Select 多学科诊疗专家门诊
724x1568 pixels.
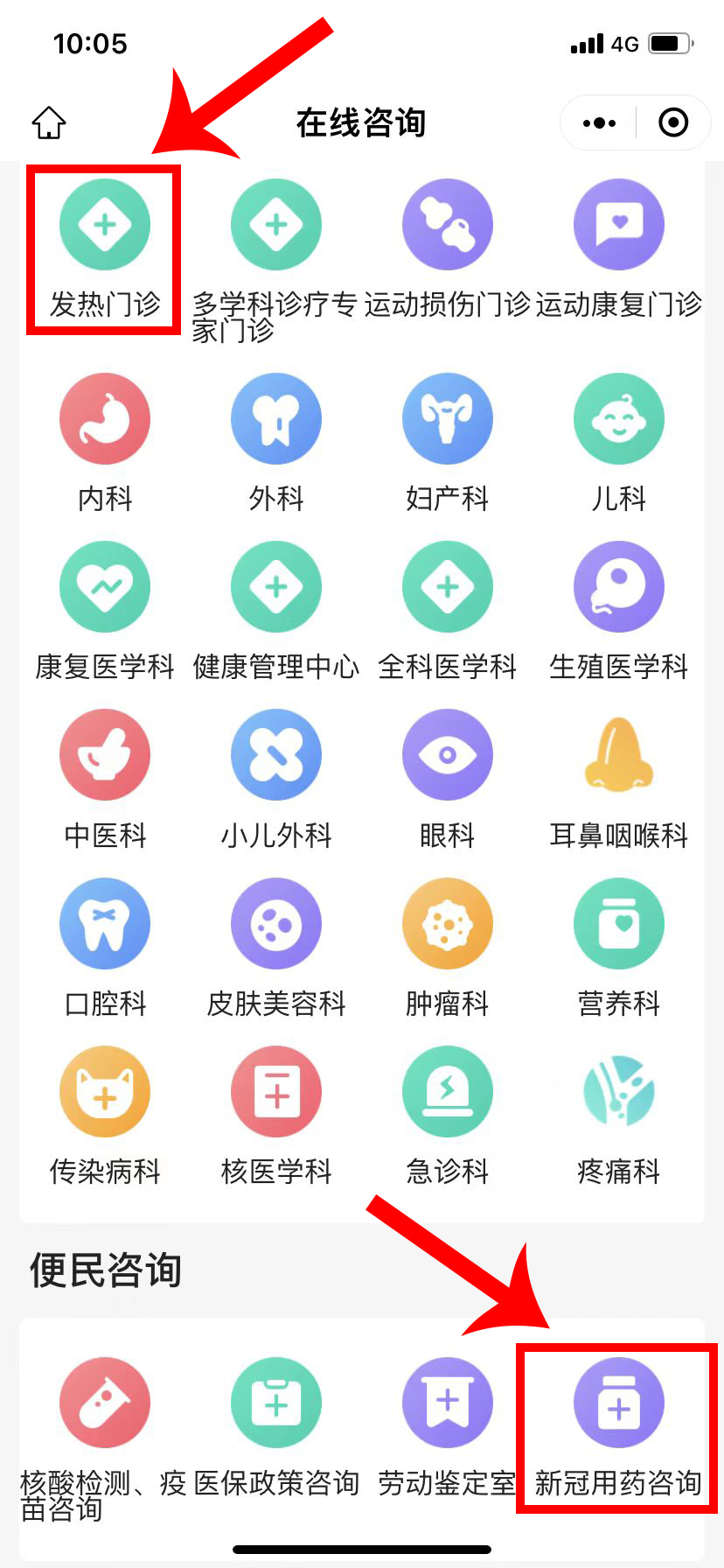(x=276, y=260)
